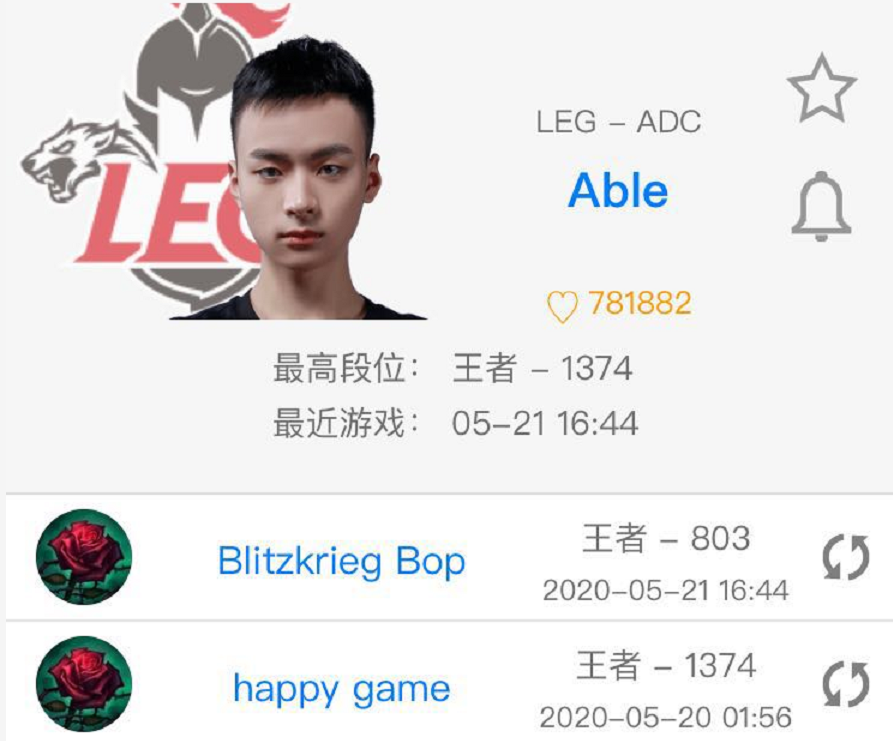Like the player via heart icon

(x=562, y=306)
